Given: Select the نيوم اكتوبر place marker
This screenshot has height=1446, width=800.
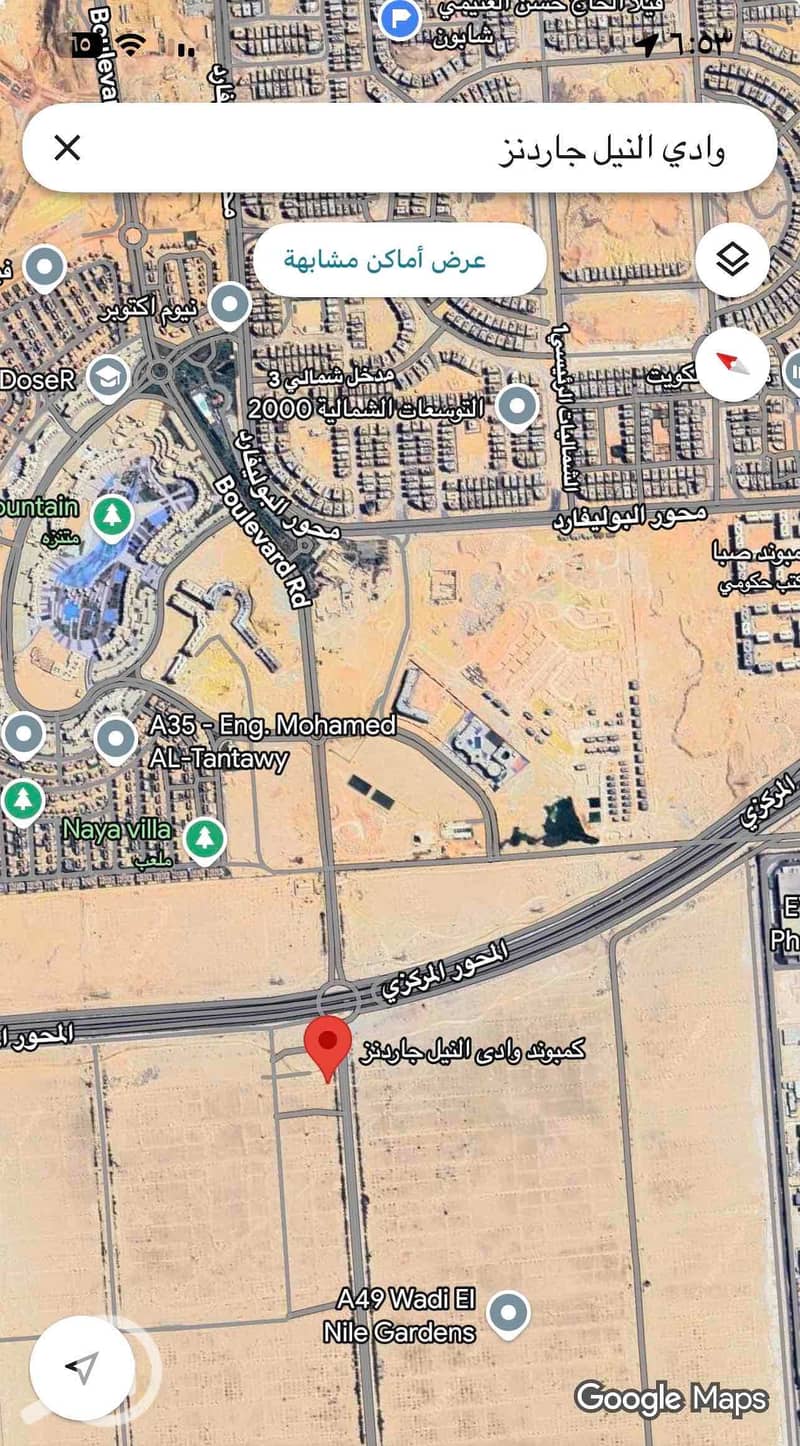Looking at the screenshot, I should click(231, 303).
